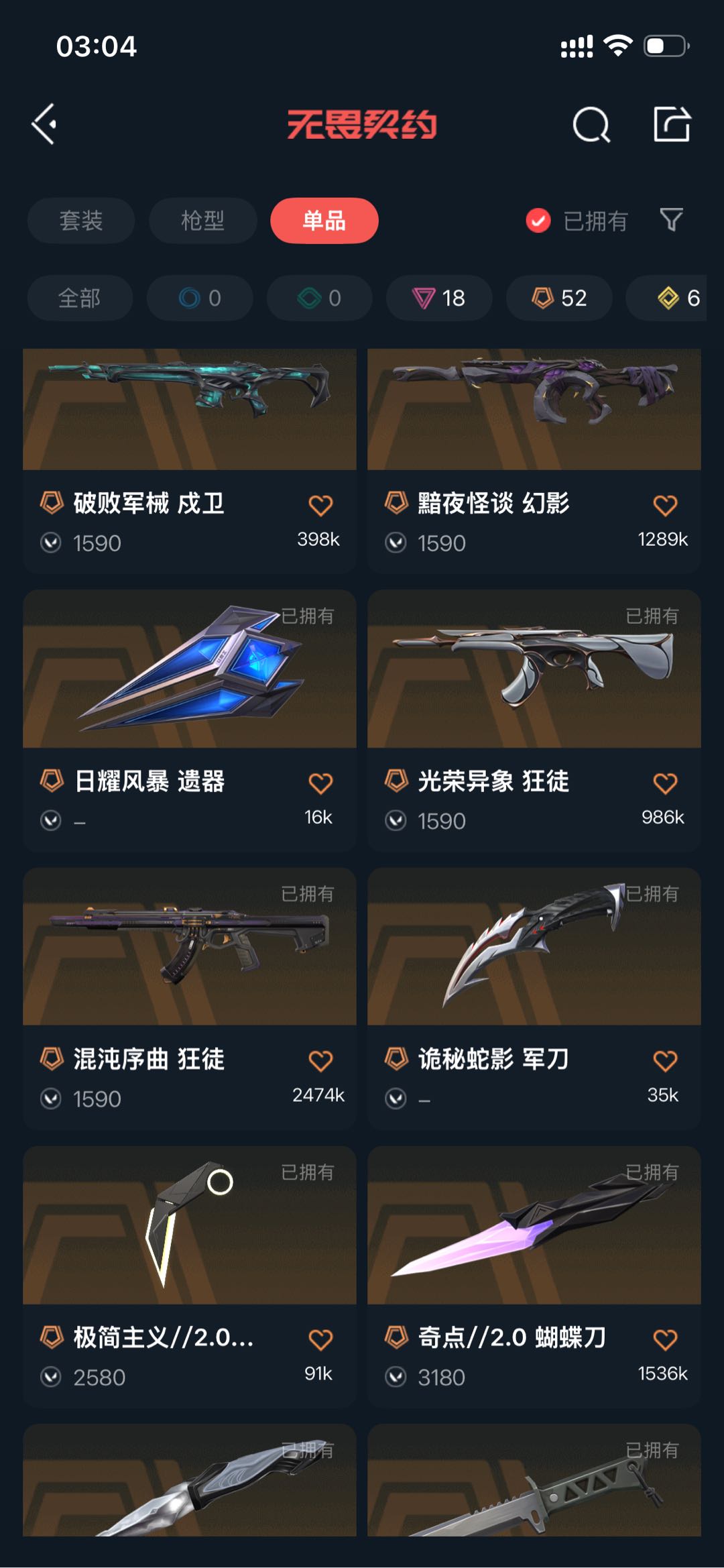
Task: Select the 单品 tab
Action: pyautogui.click(x=324, y=221)
